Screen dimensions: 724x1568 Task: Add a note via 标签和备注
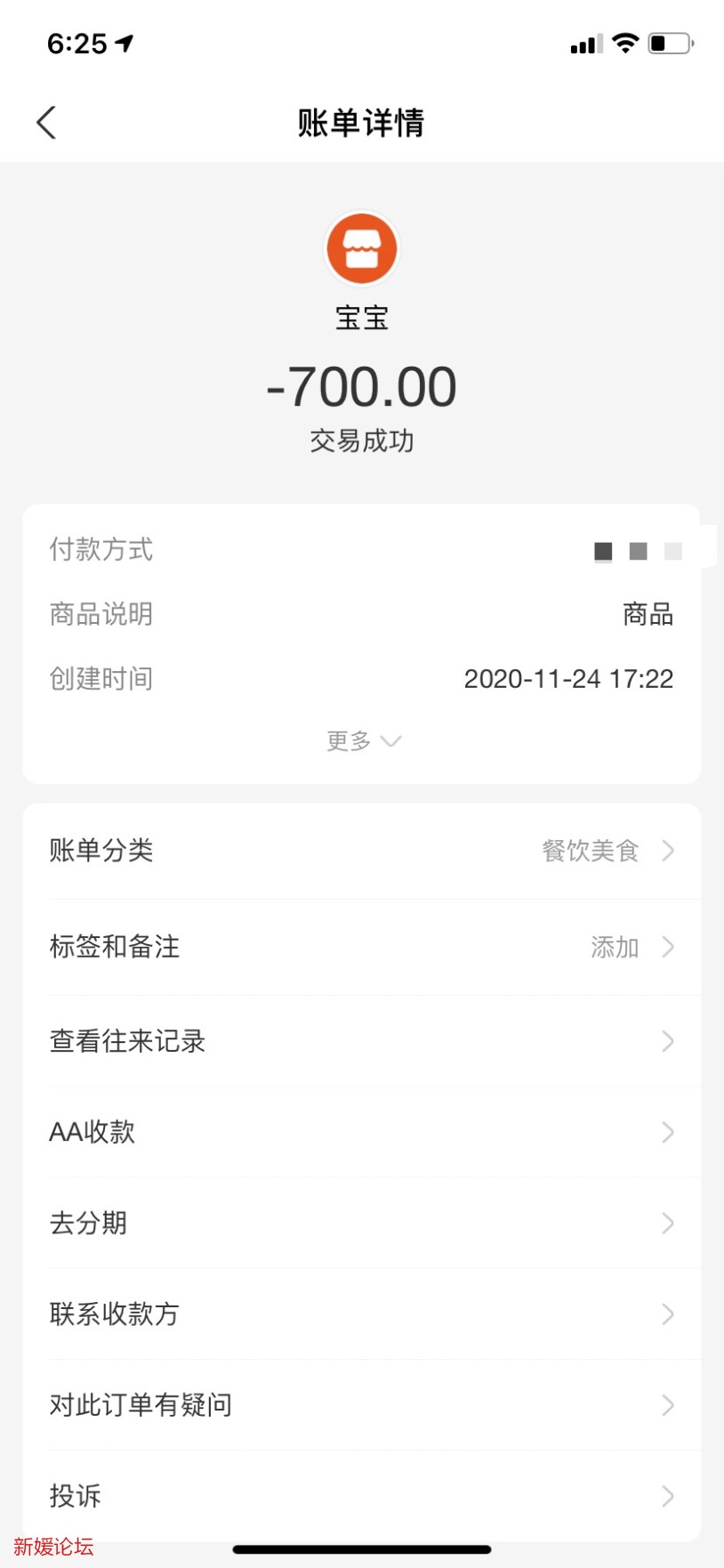coord(361,947)
